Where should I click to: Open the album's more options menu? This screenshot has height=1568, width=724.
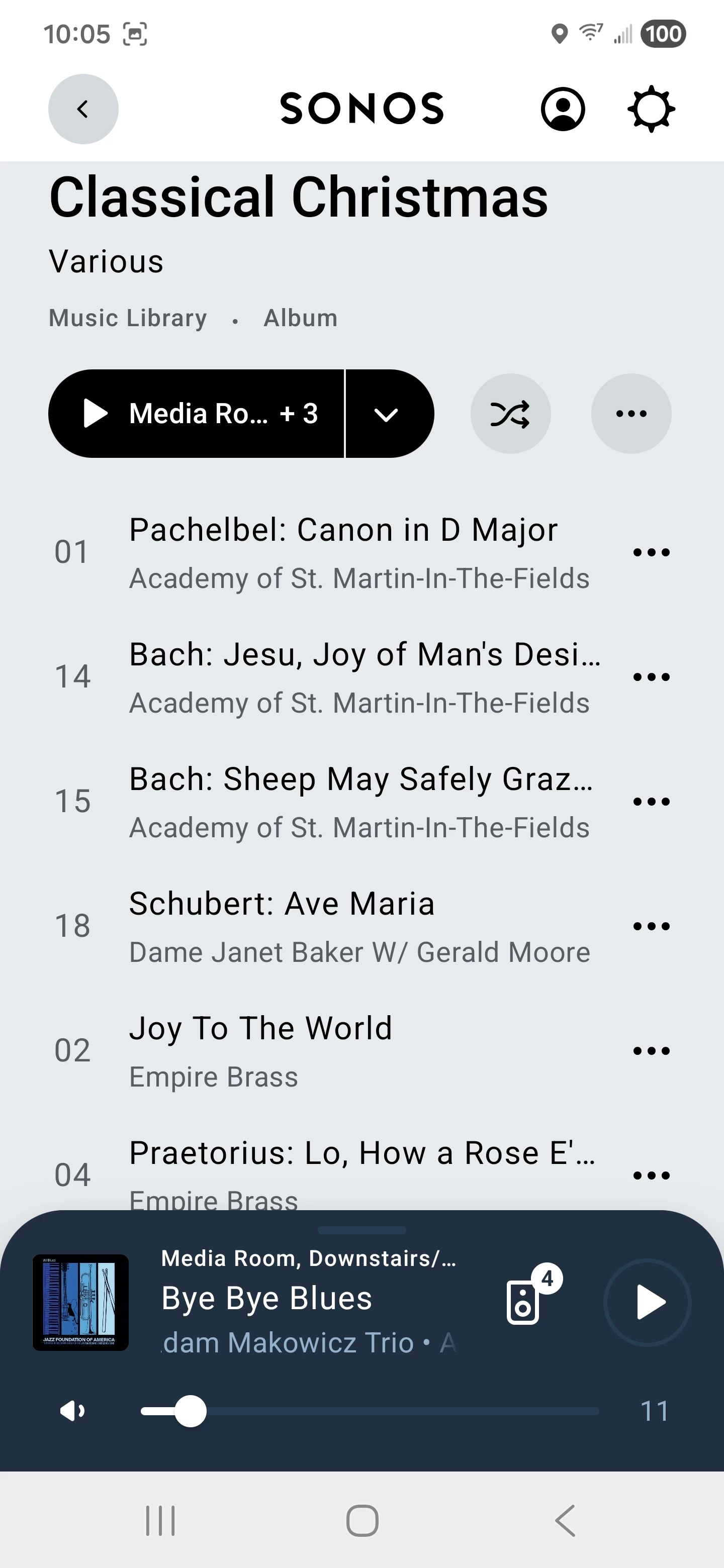pyautogui.click(x=631, y=414)
